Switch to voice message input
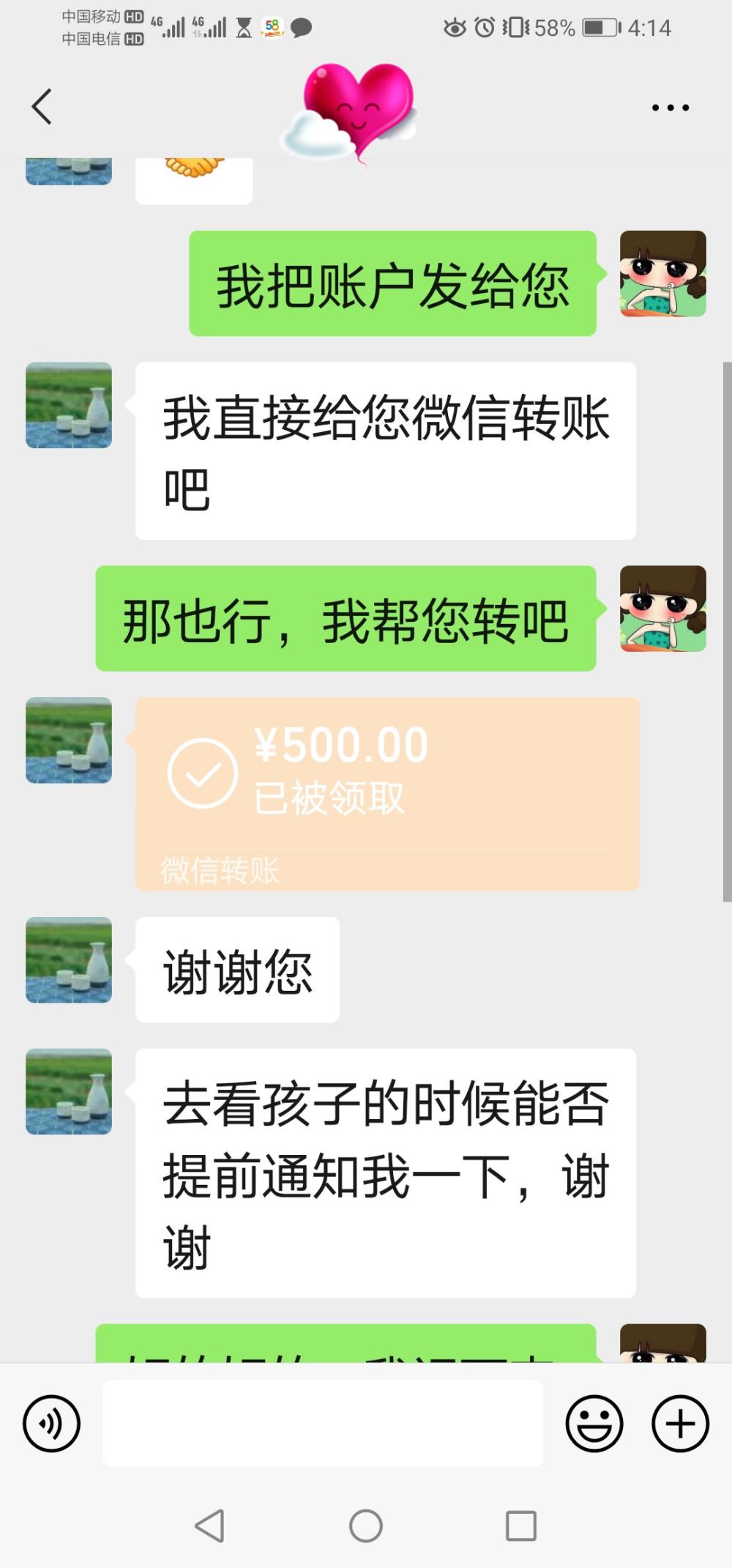 [51, 1424]
